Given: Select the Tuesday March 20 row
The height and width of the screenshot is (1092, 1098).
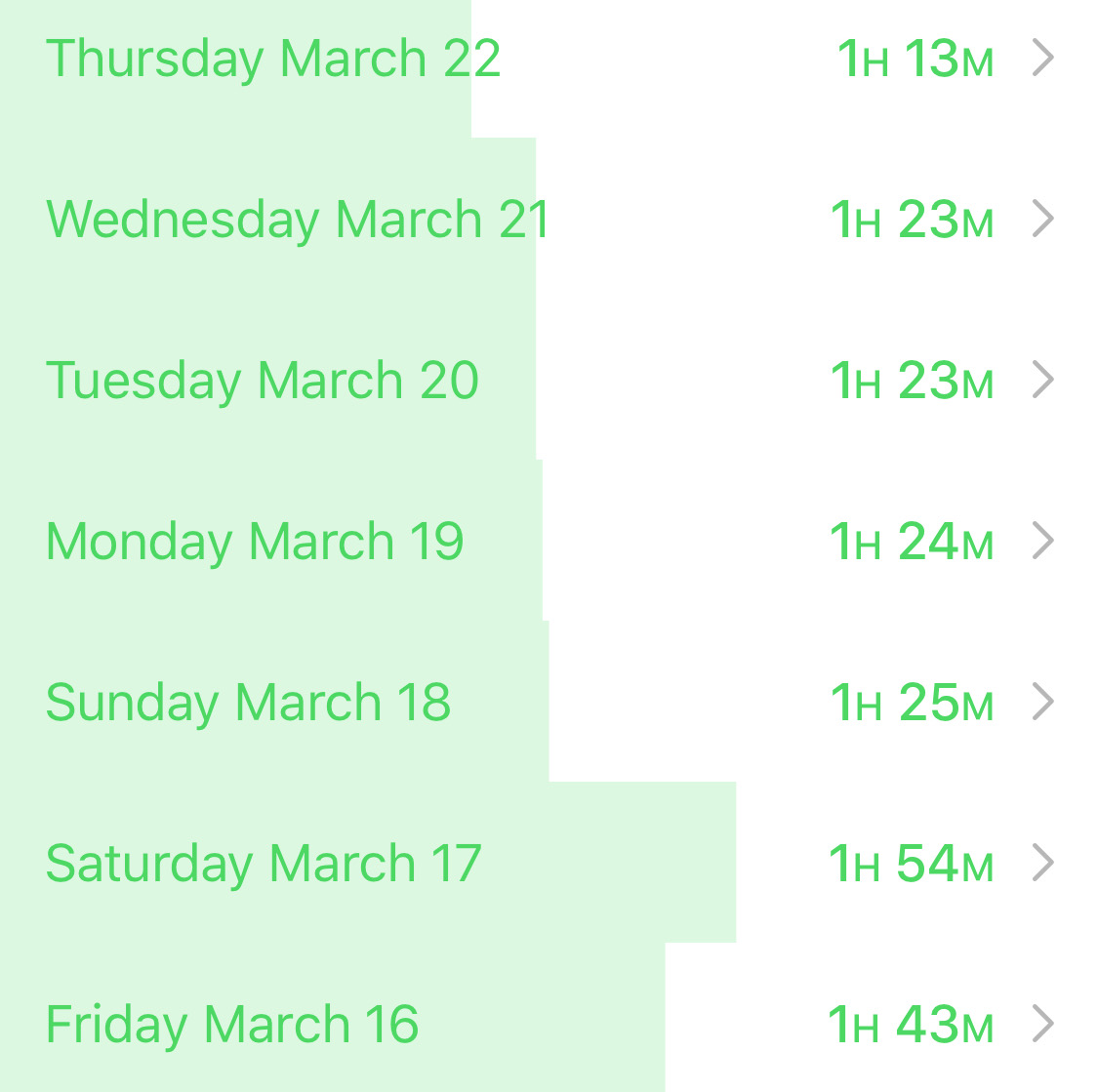Looking at the screenshot, I should click(549, 381).
